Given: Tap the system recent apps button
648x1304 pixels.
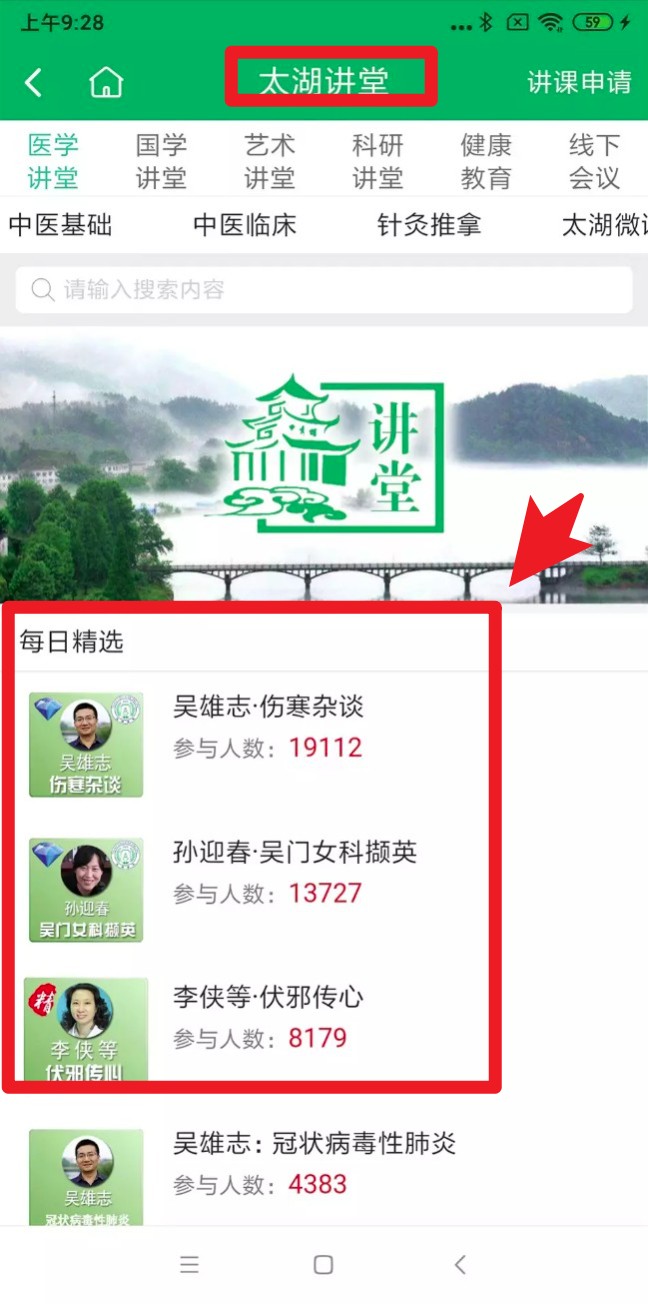Looking at the screenshot, I should click(x=189, y=1265).
